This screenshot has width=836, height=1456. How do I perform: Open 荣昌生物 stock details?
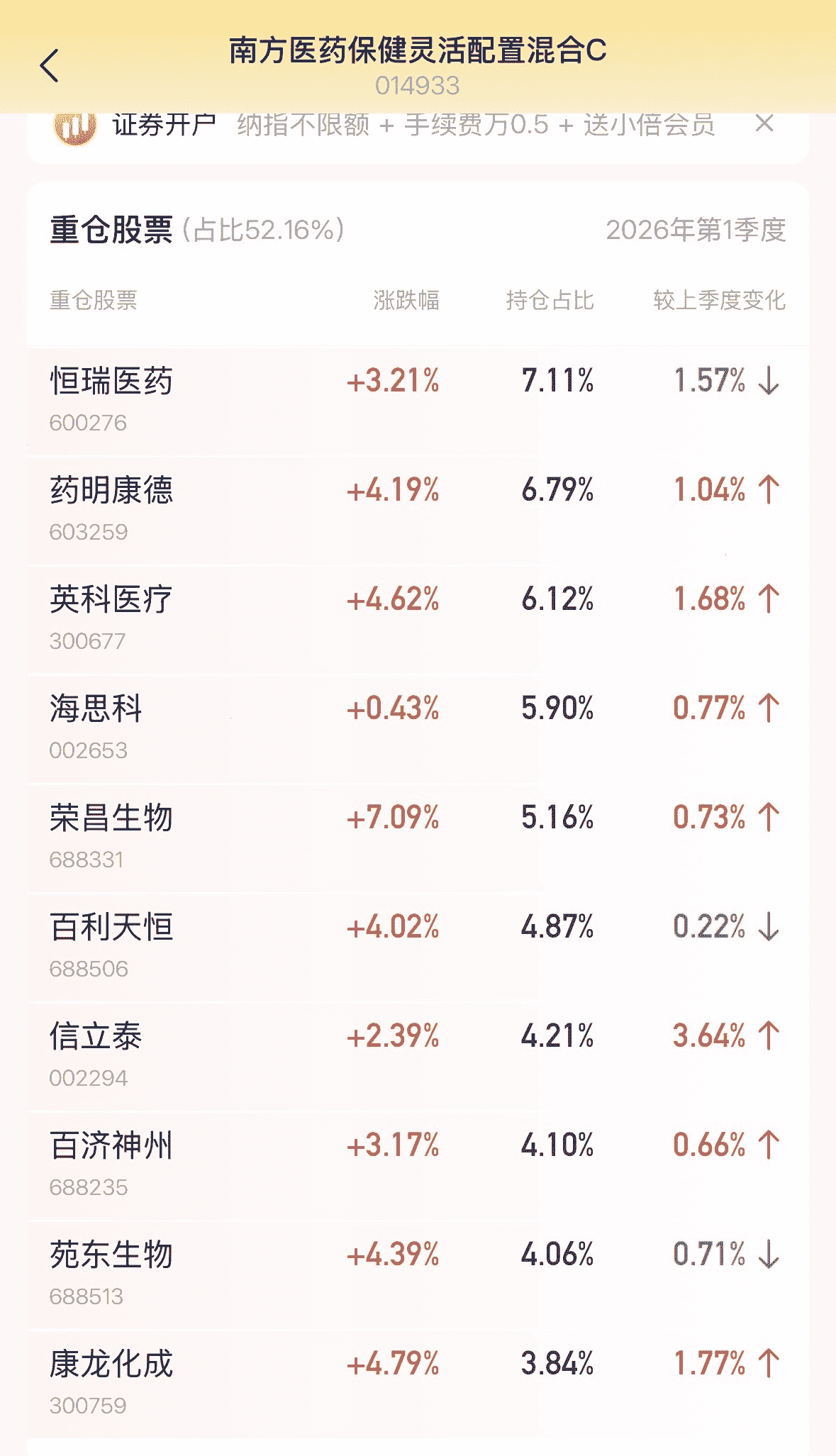tap(418, 838)
